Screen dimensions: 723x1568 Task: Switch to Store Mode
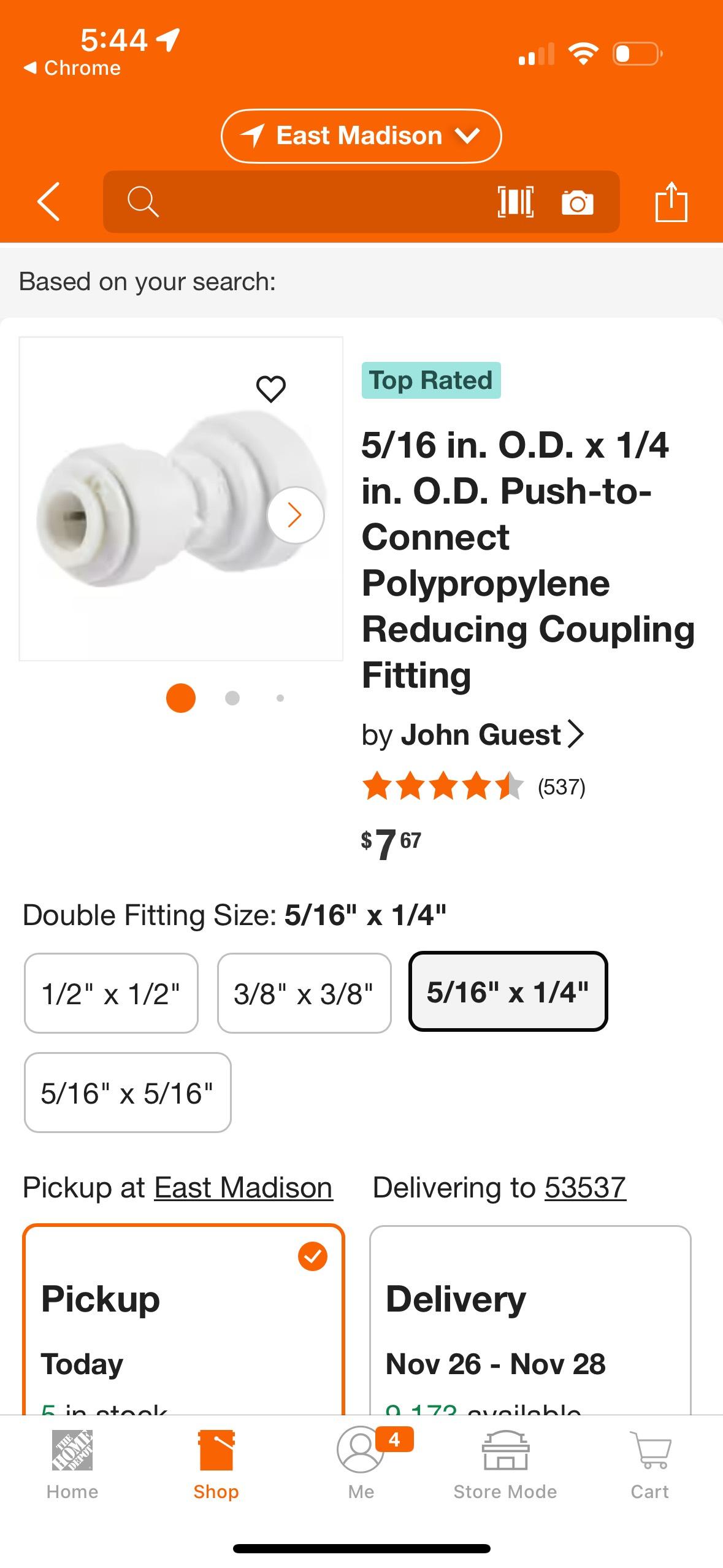tap(505, 1465)
